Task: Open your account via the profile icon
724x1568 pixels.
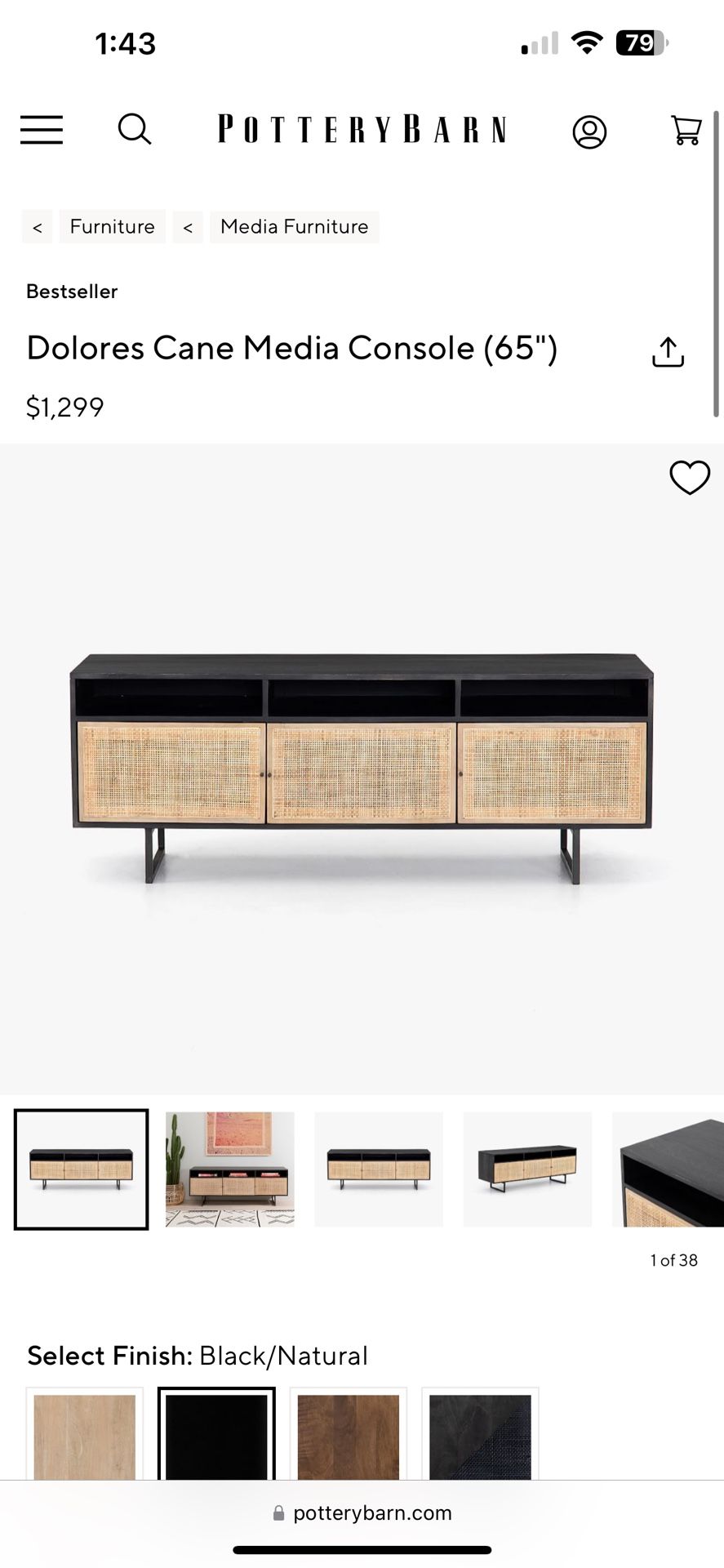Action: (590, 131)
